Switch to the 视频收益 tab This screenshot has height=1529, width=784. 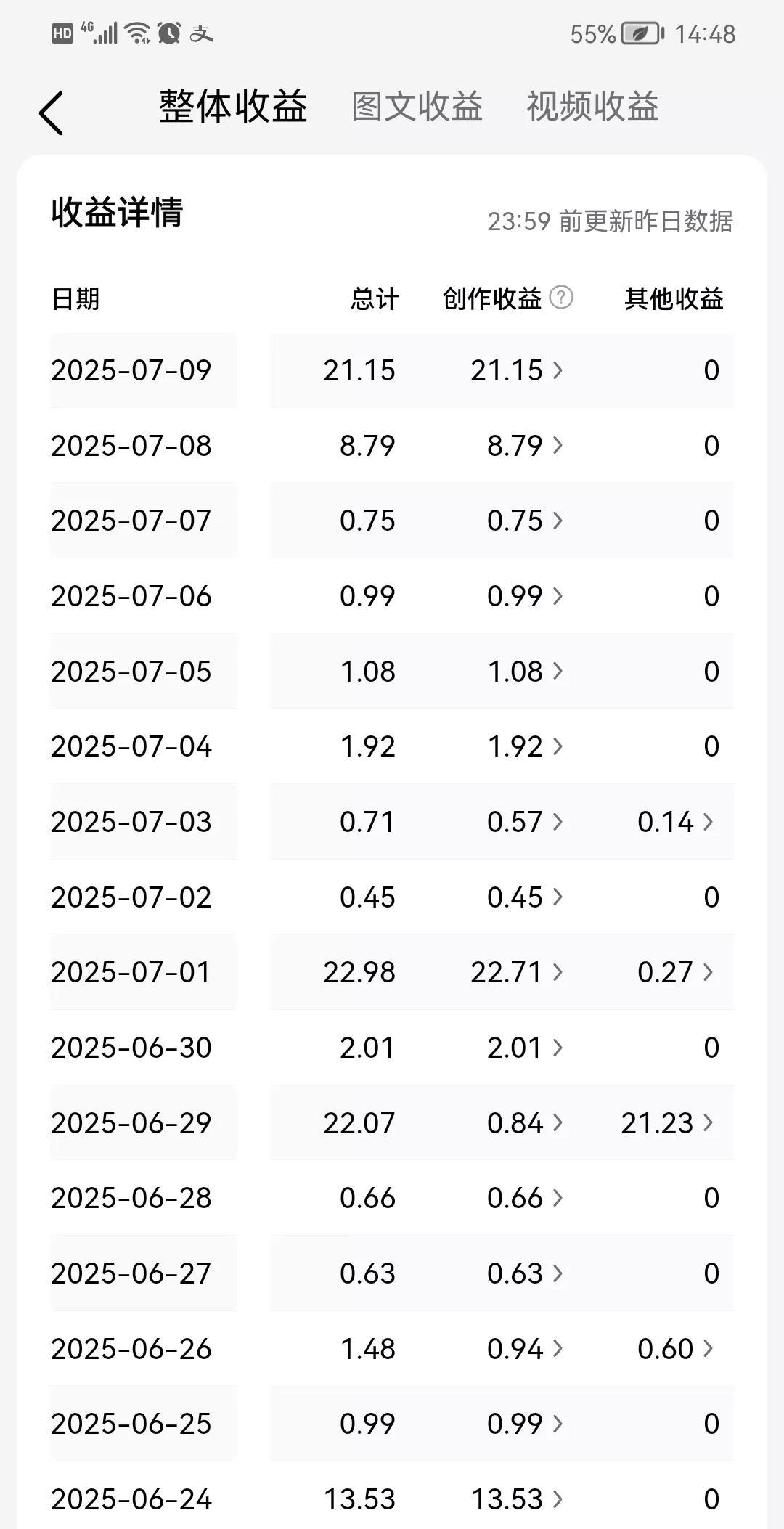tap(592, 107)
